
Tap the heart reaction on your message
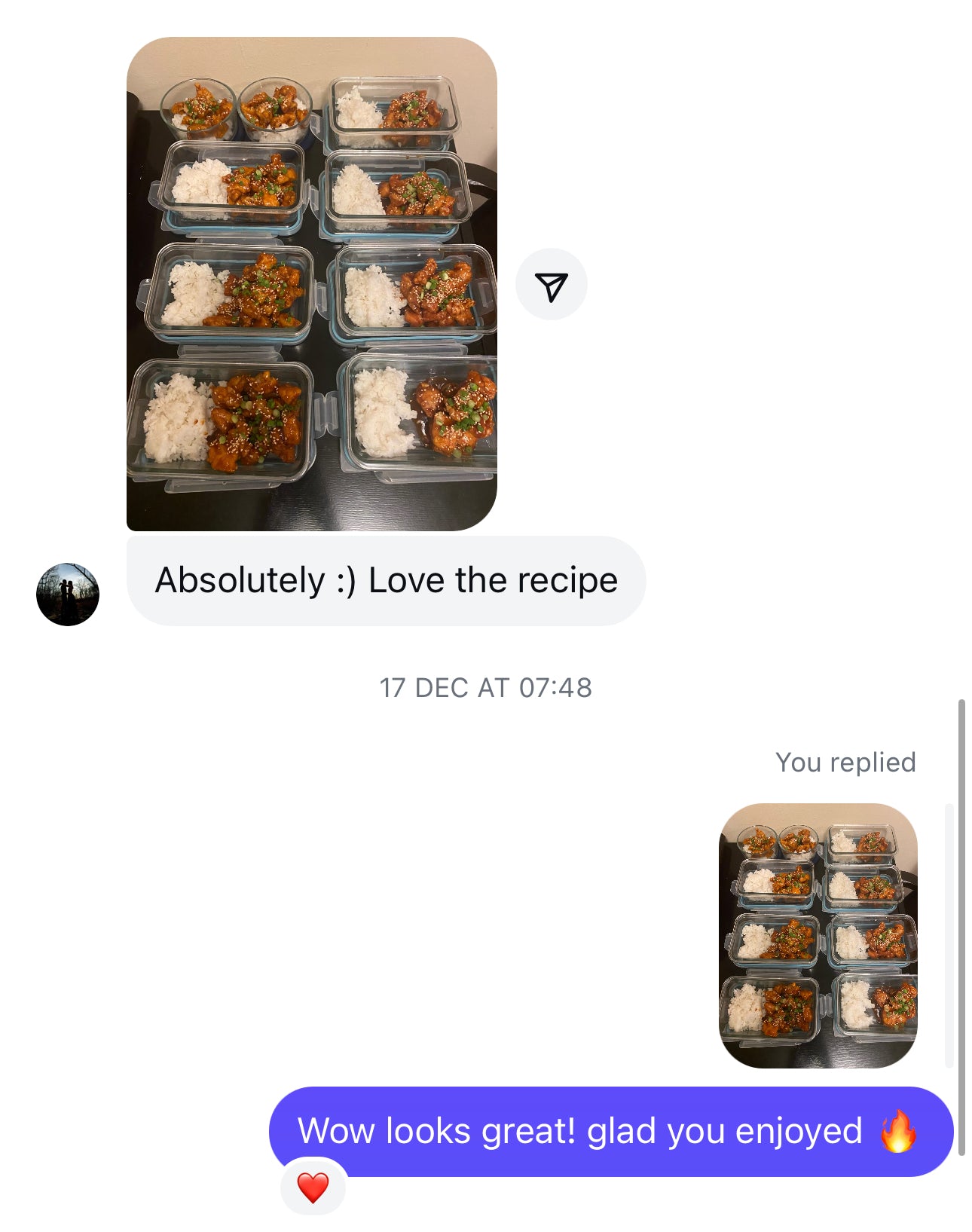tap(313, 1188)
